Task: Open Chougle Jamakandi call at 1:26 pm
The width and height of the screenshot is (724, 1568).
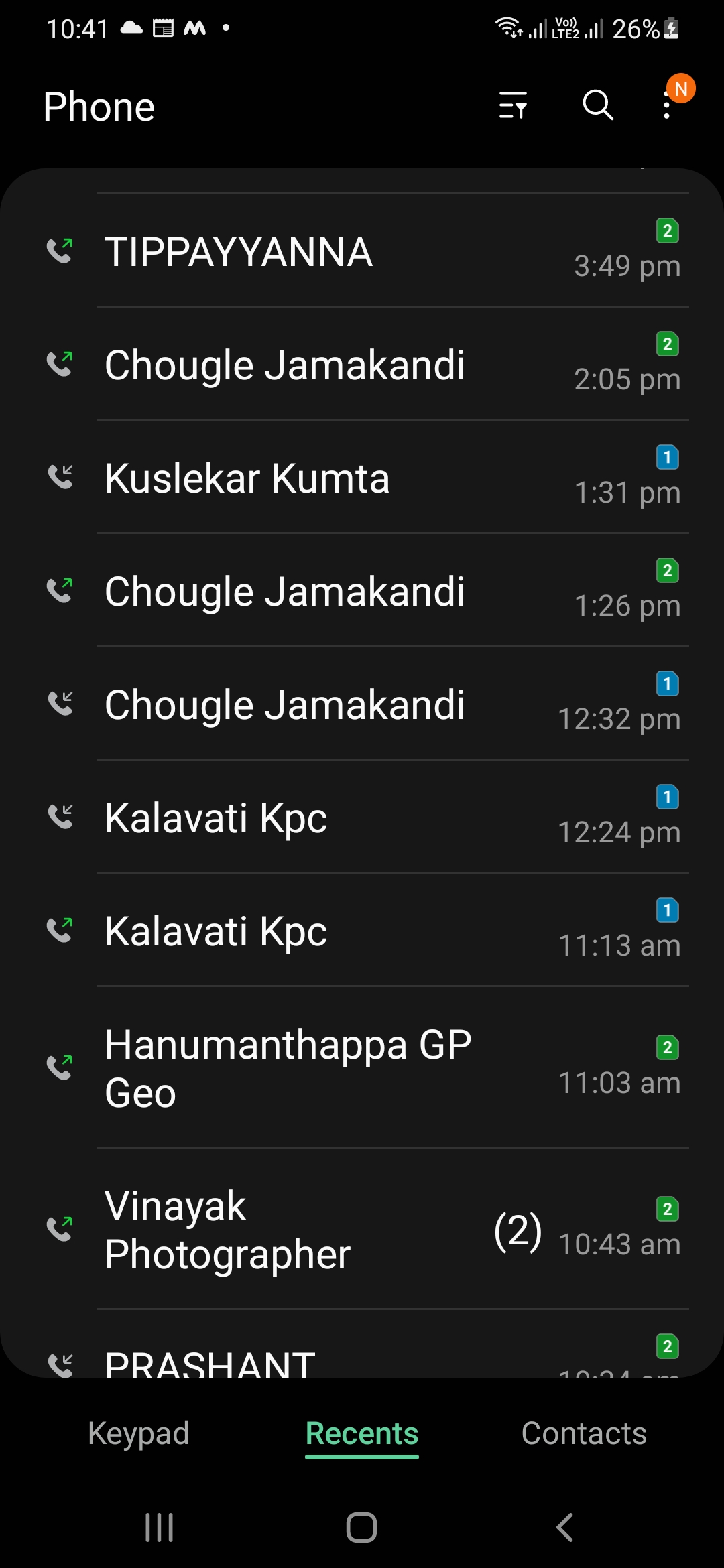Action: tap(362, 591)
